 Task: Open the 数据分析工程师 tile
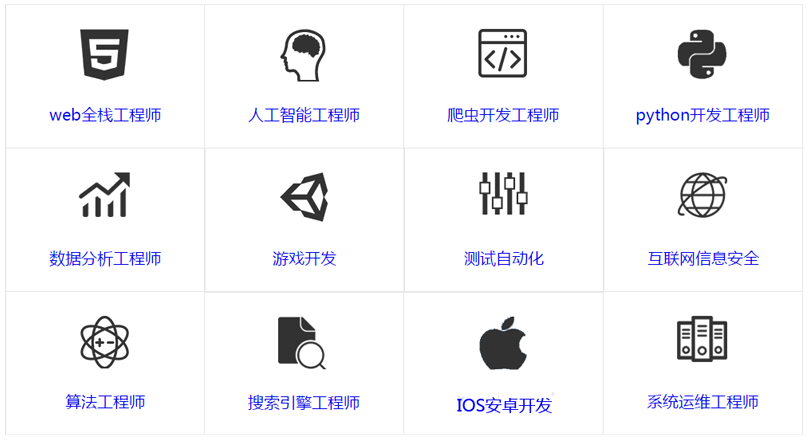[105, 258]
